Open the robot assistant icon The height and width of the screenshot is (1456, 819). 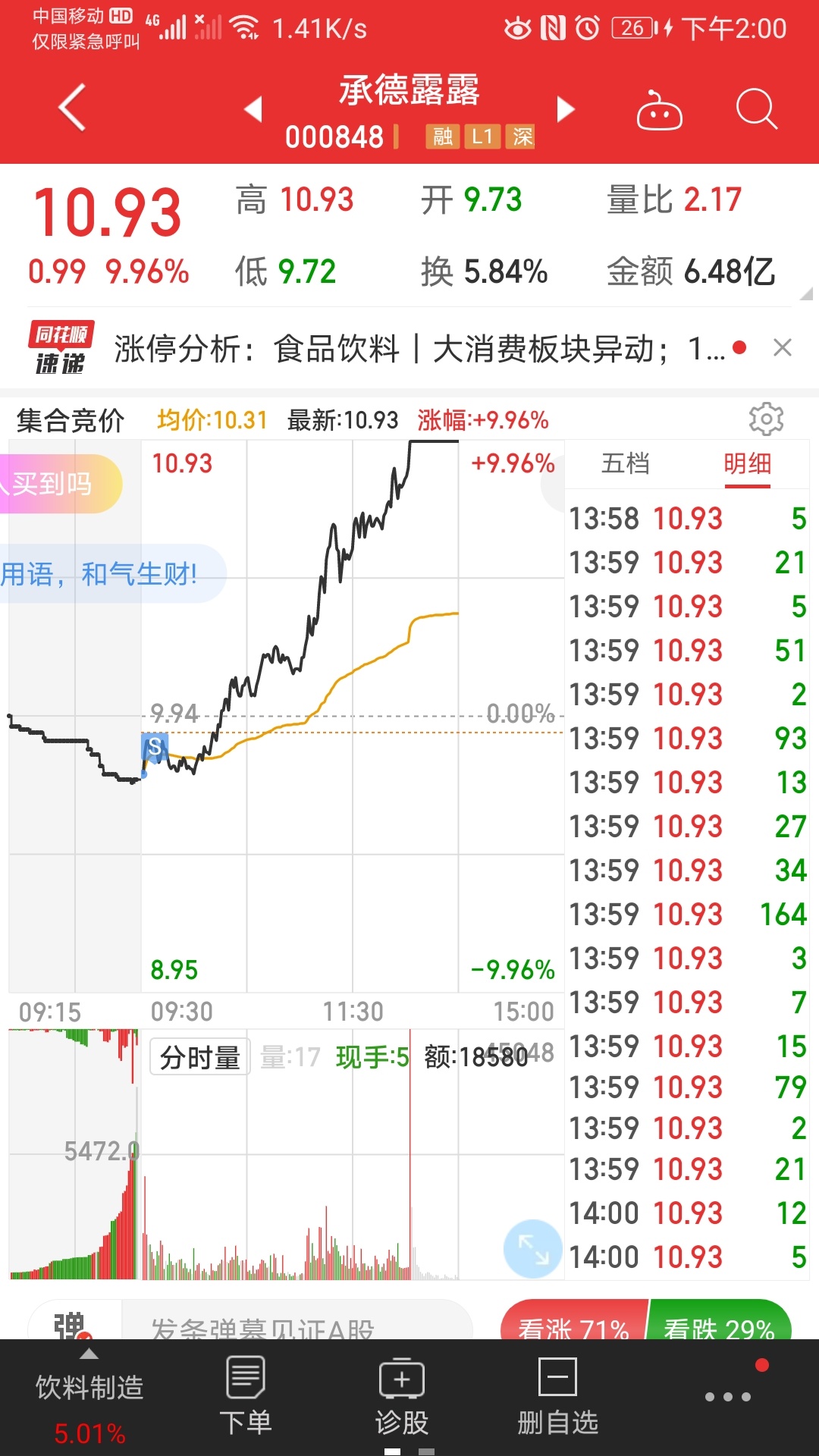pos(659,111)
